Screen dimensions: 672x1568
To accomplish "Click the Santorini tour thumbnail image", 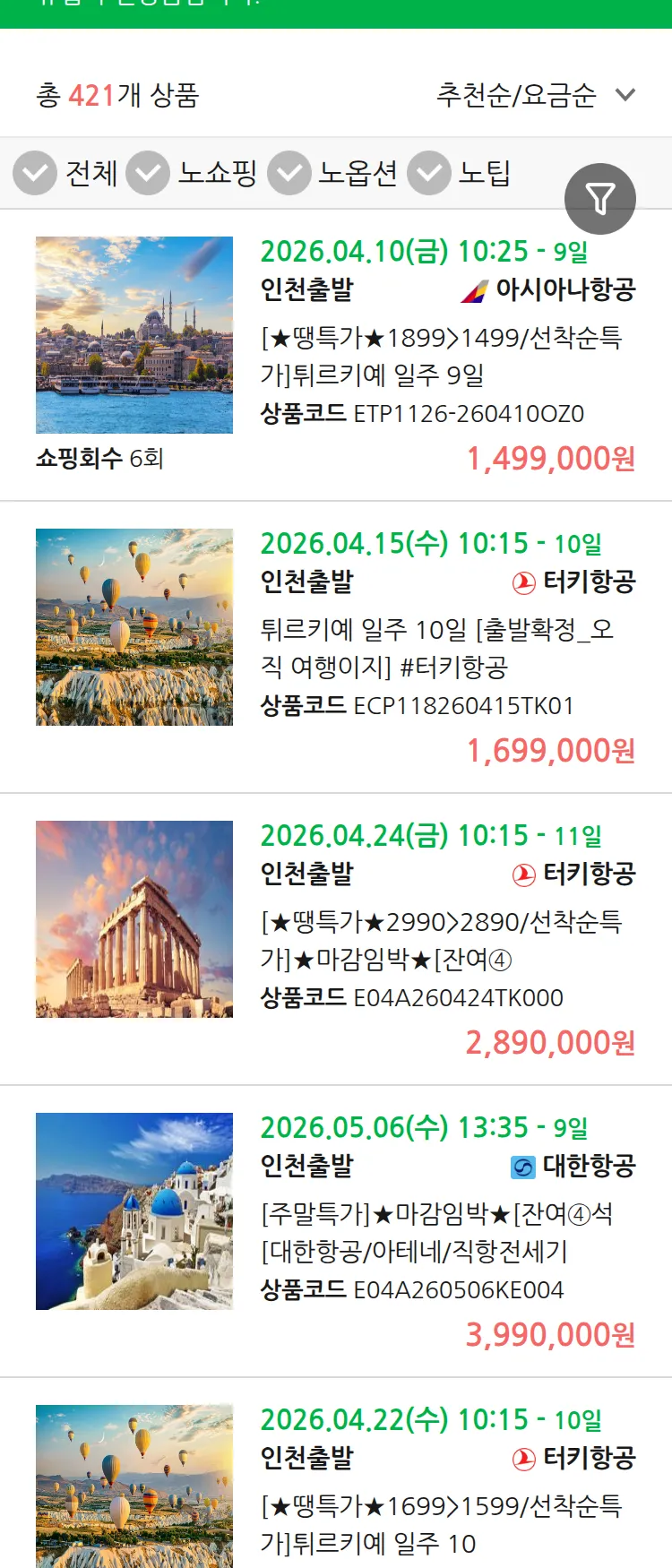I will click(x=134, y=1210).
